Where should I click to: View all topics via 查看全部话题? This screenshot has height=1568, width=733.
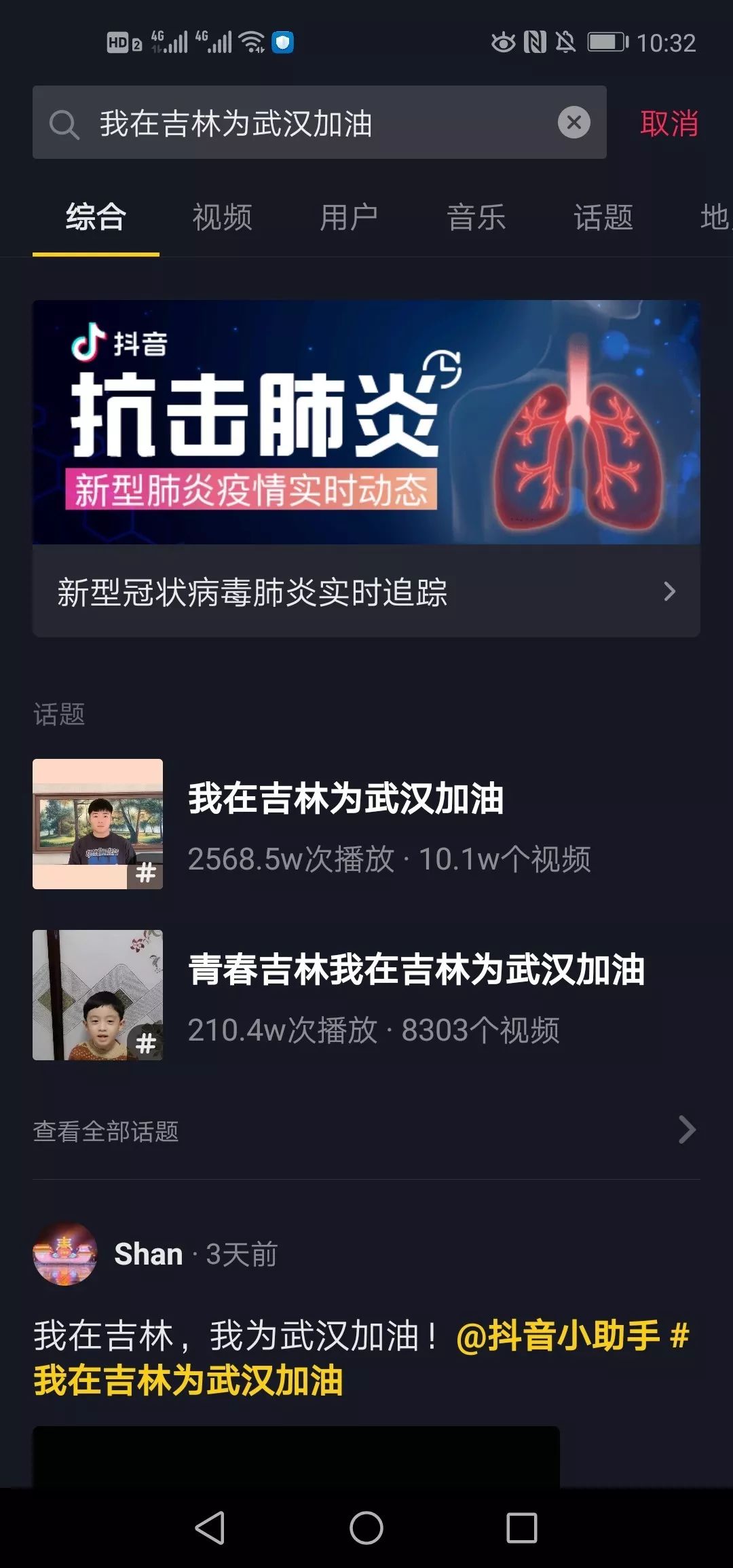point(366,1131)
